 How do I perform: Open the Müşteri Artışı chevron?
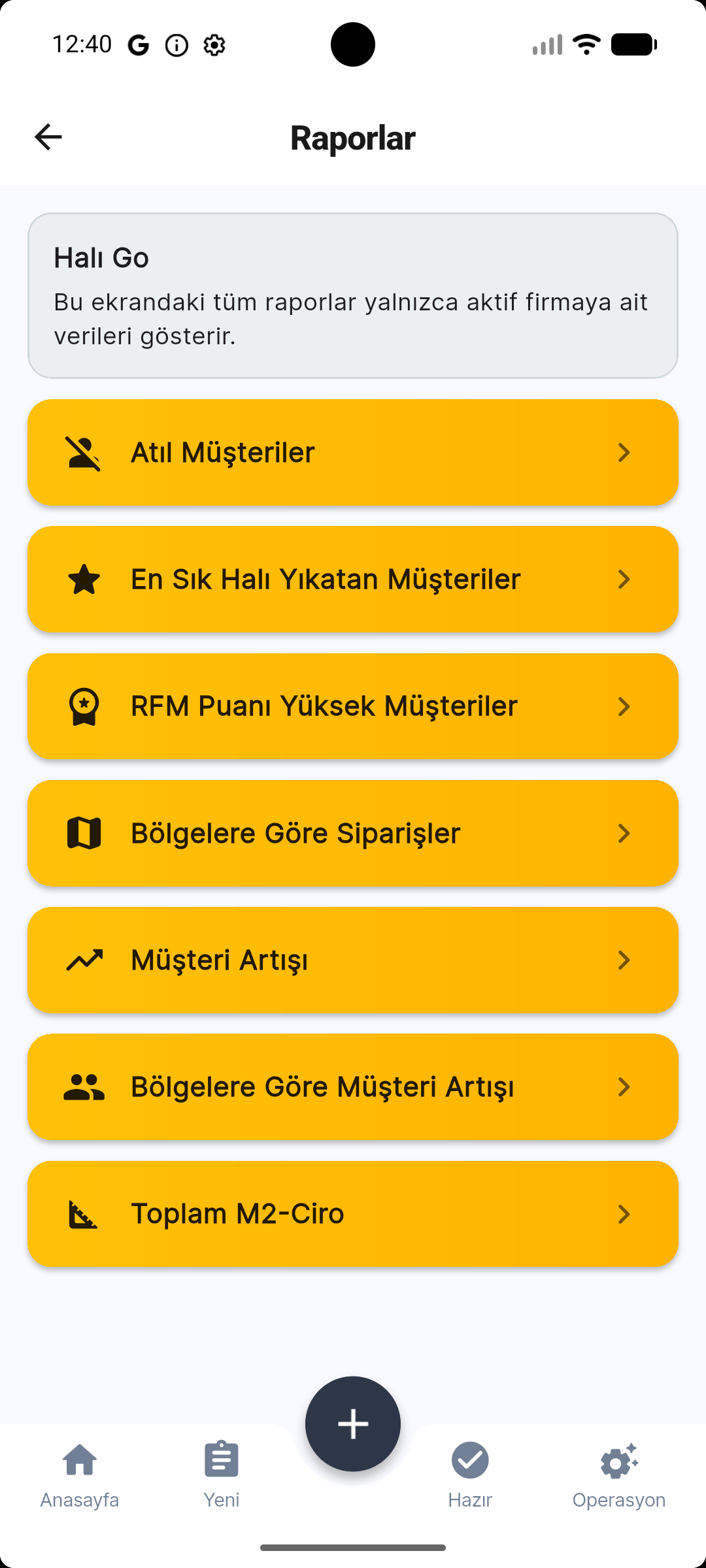point(623,960)
